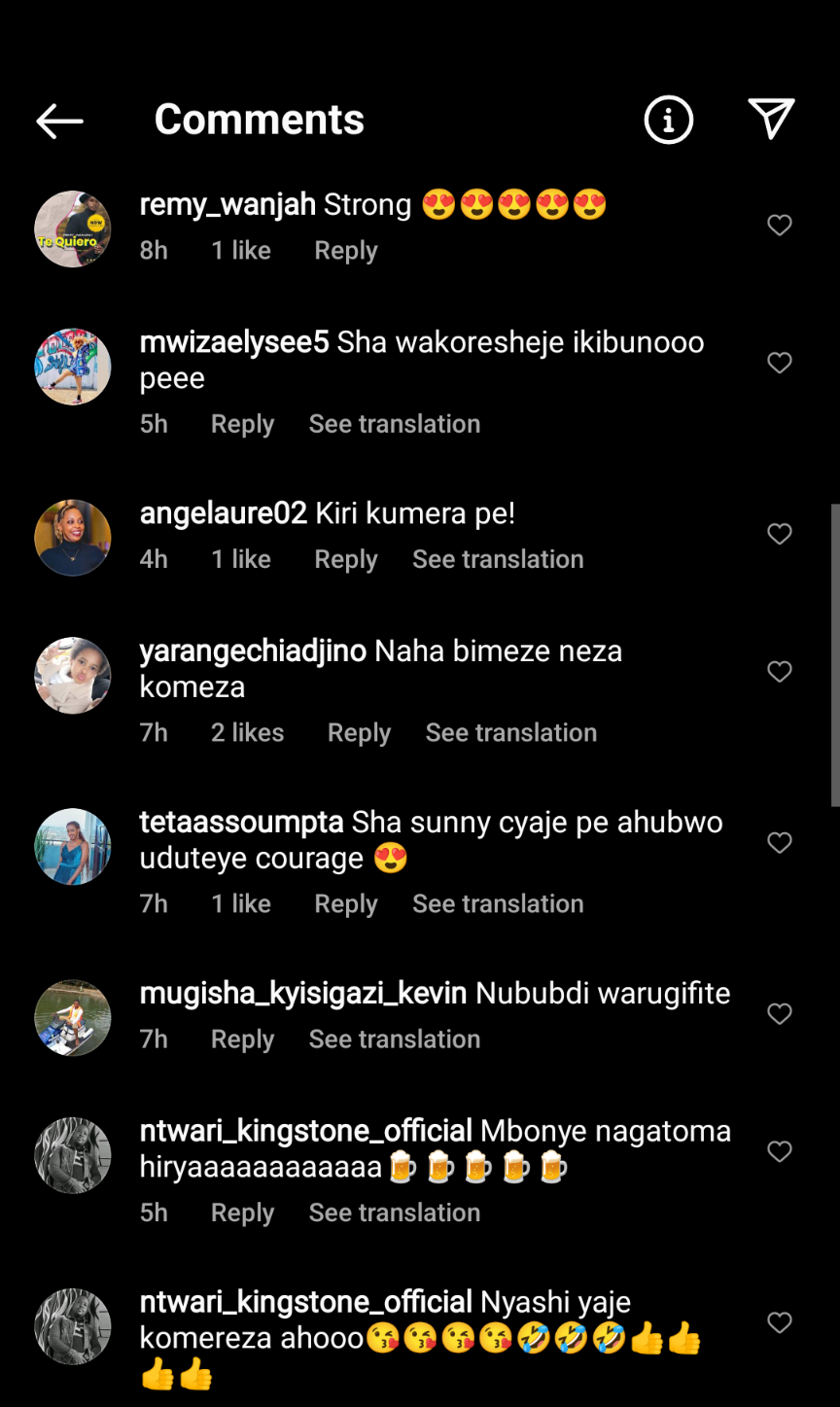See translation of mwizaelysee5's comment
Image resolution: width=840 pixels, height=1407 pixels.
394,424
